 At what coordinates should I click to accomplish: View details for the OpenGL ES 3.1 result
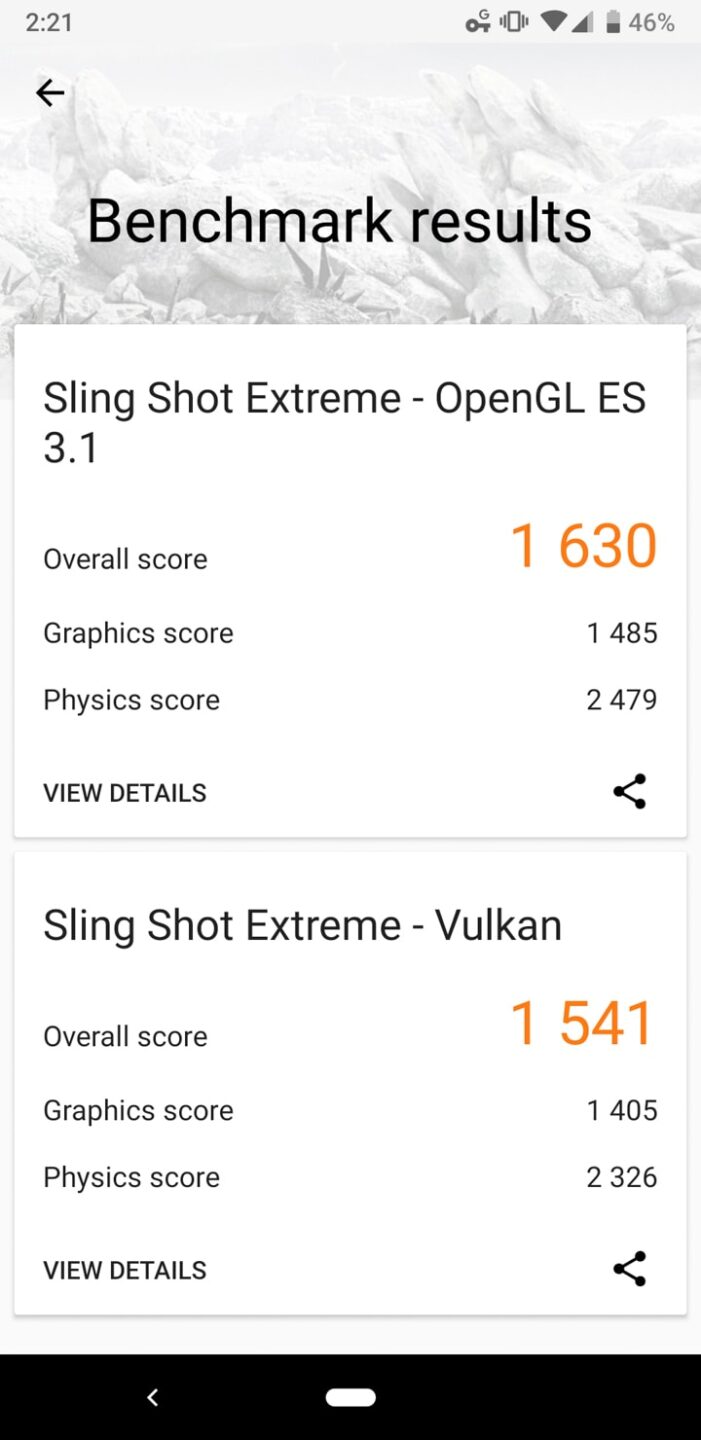click(125, 793)
